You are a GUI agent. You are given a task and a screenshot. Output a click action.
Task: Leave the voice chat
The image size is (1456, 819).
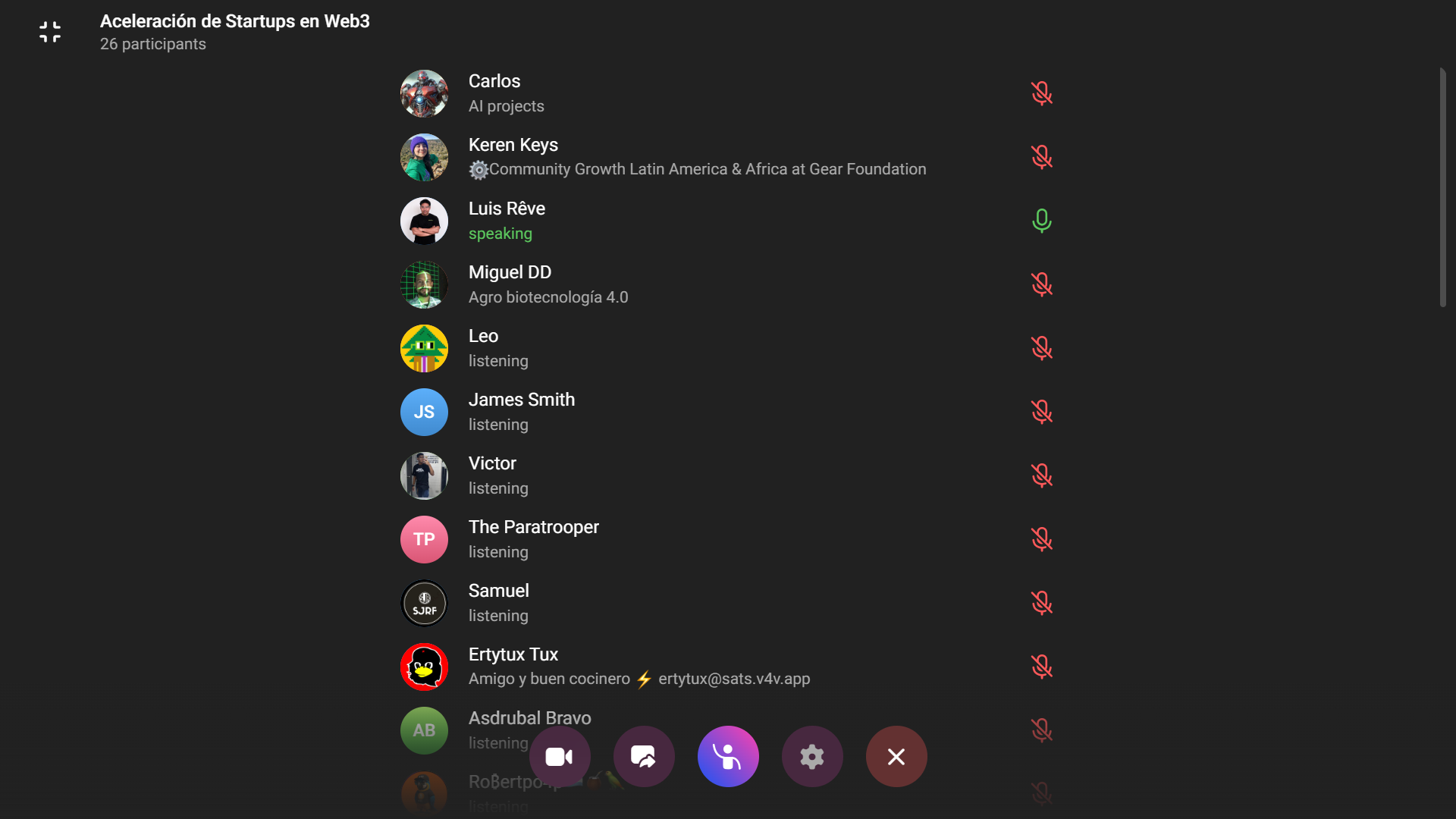[896, 757]
